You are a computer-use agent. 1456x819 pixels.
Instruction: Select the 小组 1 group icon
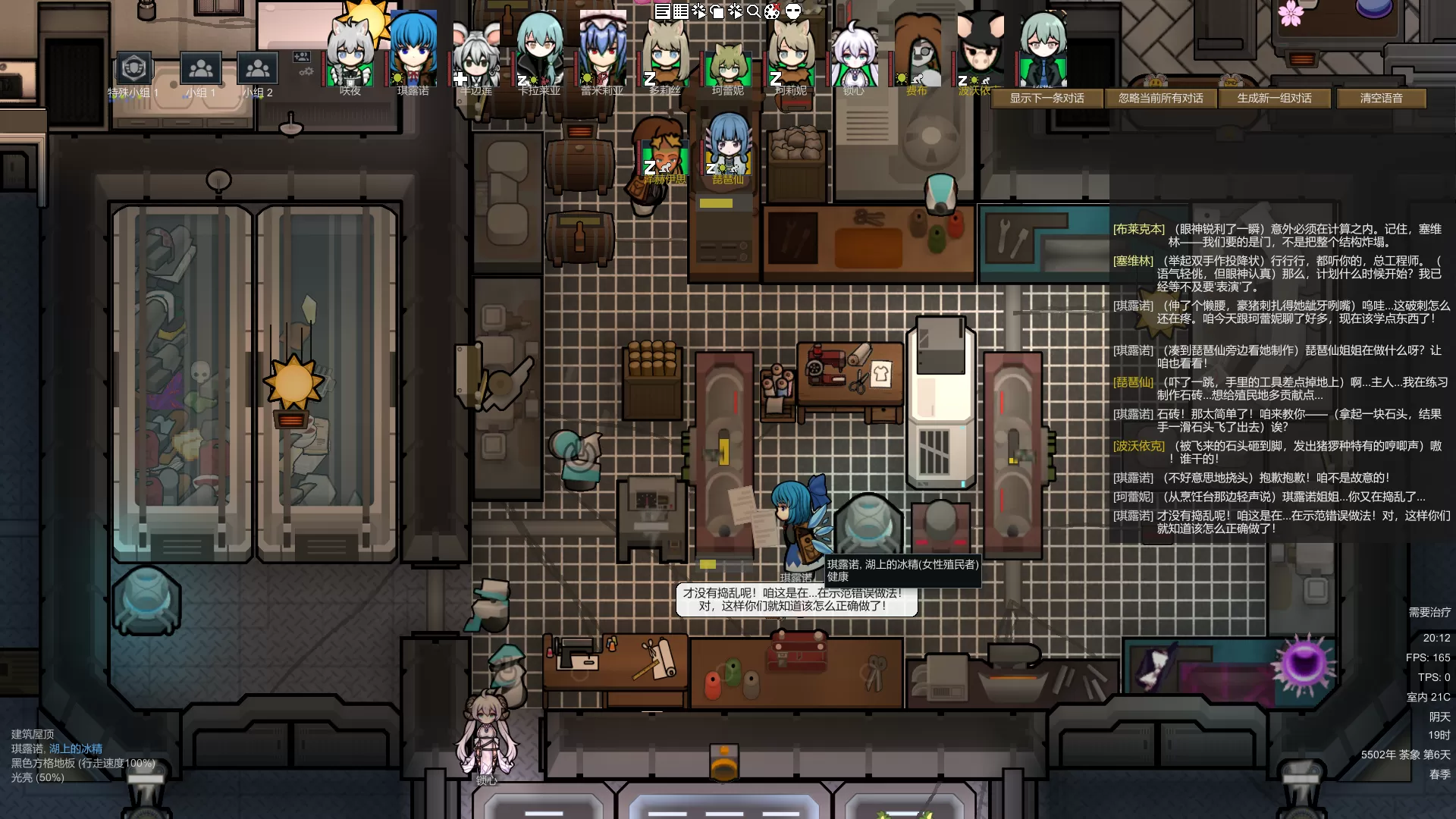point(201,69)
